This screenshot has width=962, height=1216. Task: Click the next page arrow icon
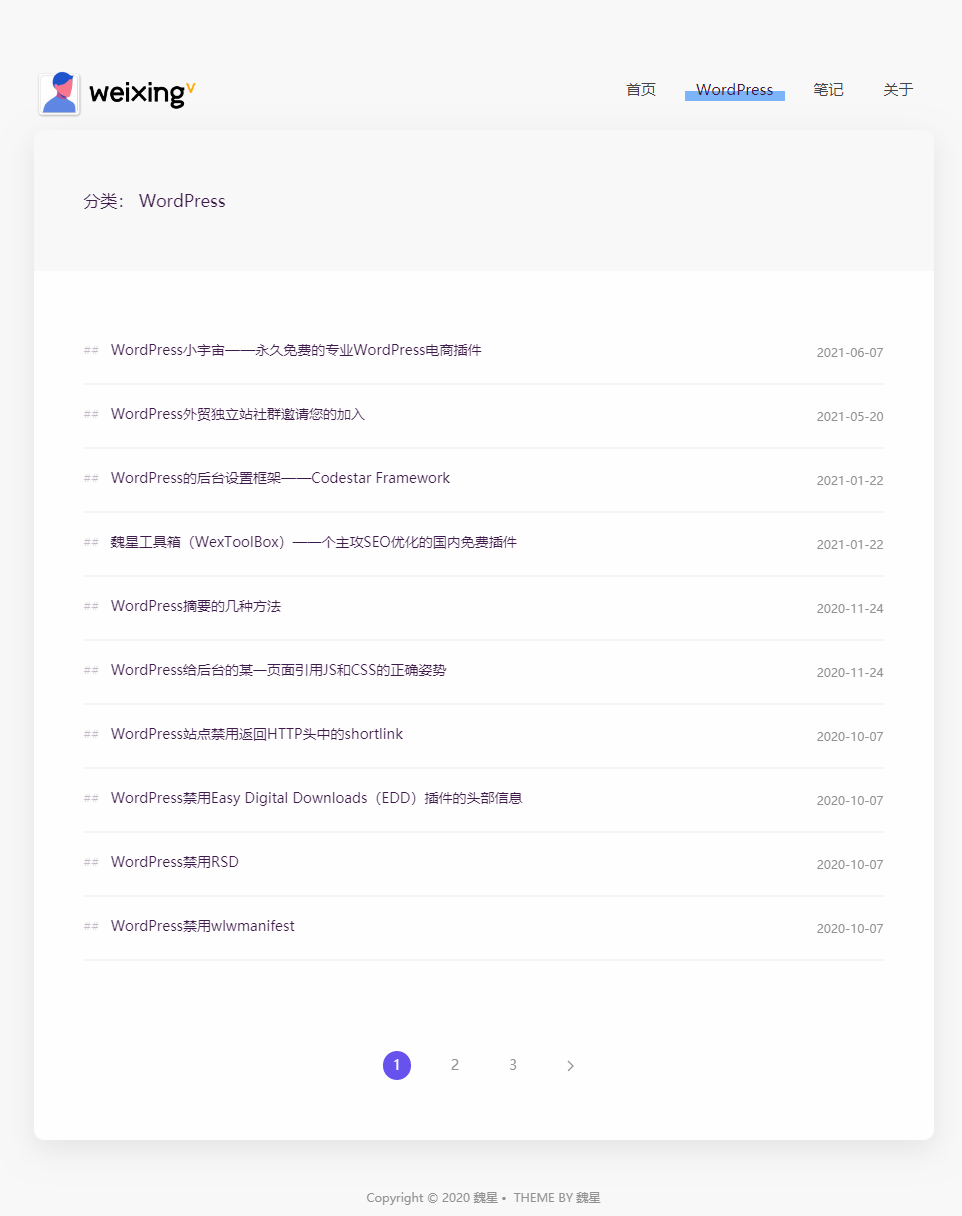pyautogui.click(x=570, y=1065)
